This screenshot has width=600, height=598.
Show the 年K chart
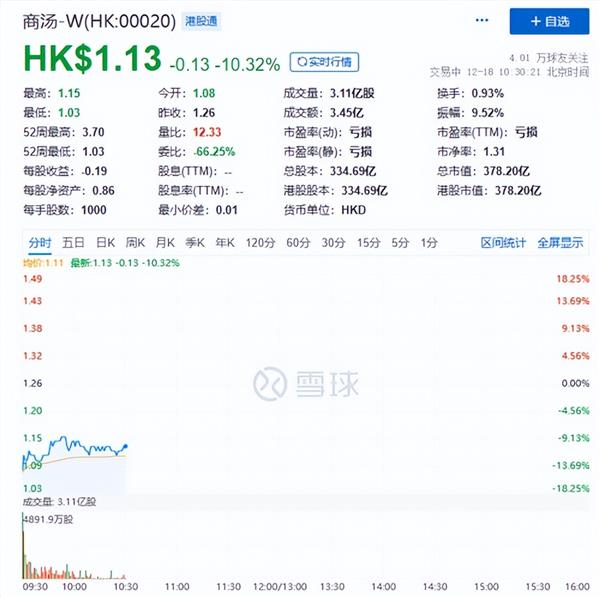224,242
